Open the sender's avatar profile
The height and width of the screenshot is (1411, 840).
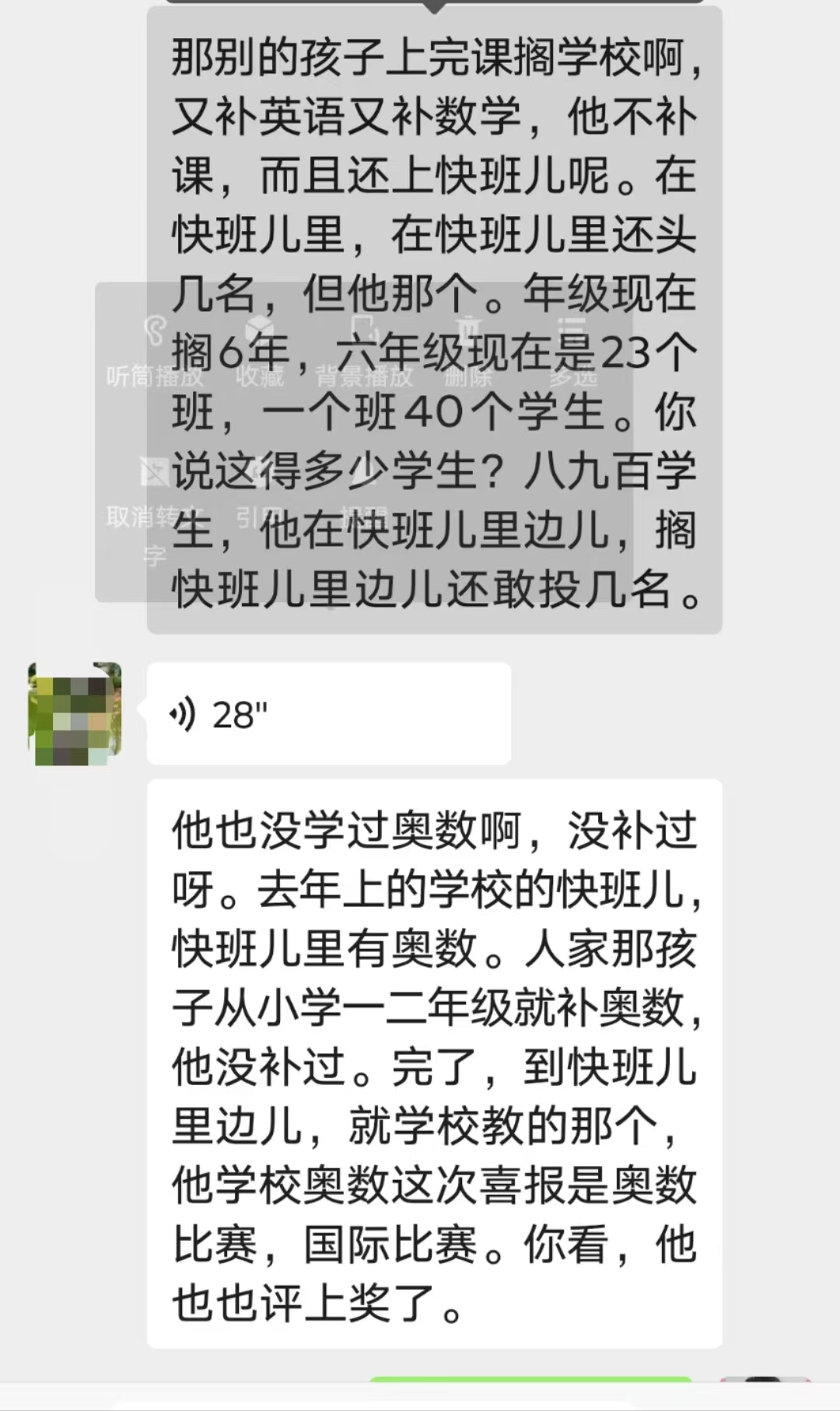(75, 714)
